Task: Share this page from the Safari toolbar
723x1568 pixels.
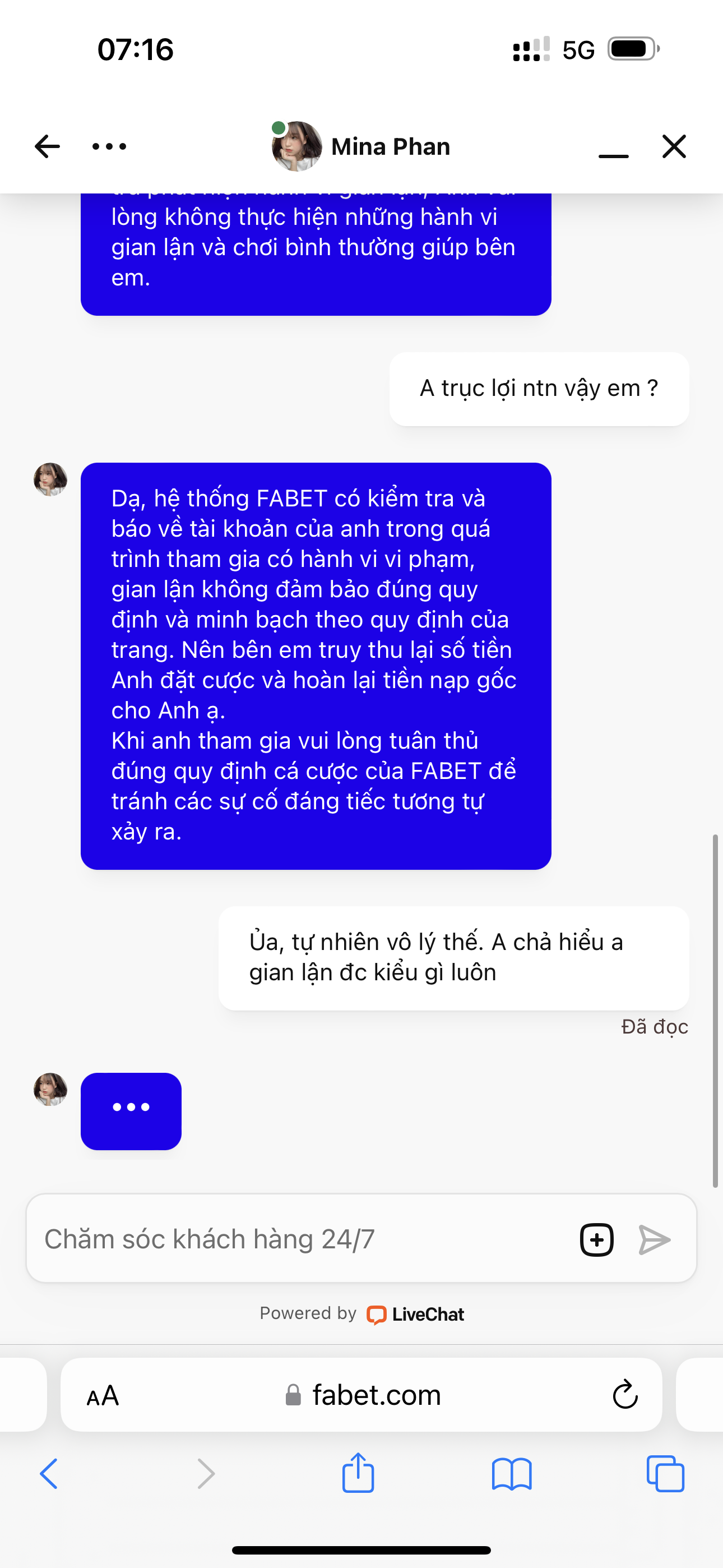Action: pyautogui.click(x=358, y=1473)
